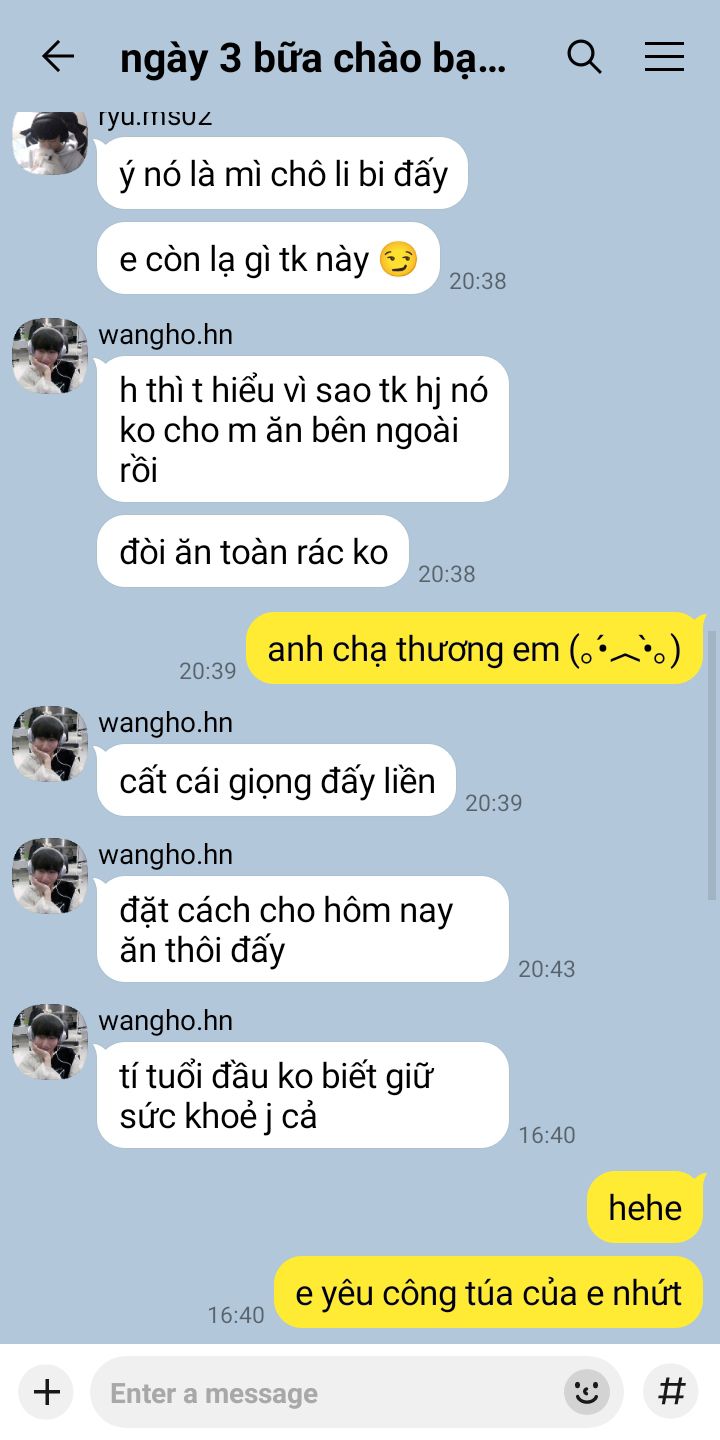
Task: Open the chat room hamburger menu
Action: [x=664, y=57]
